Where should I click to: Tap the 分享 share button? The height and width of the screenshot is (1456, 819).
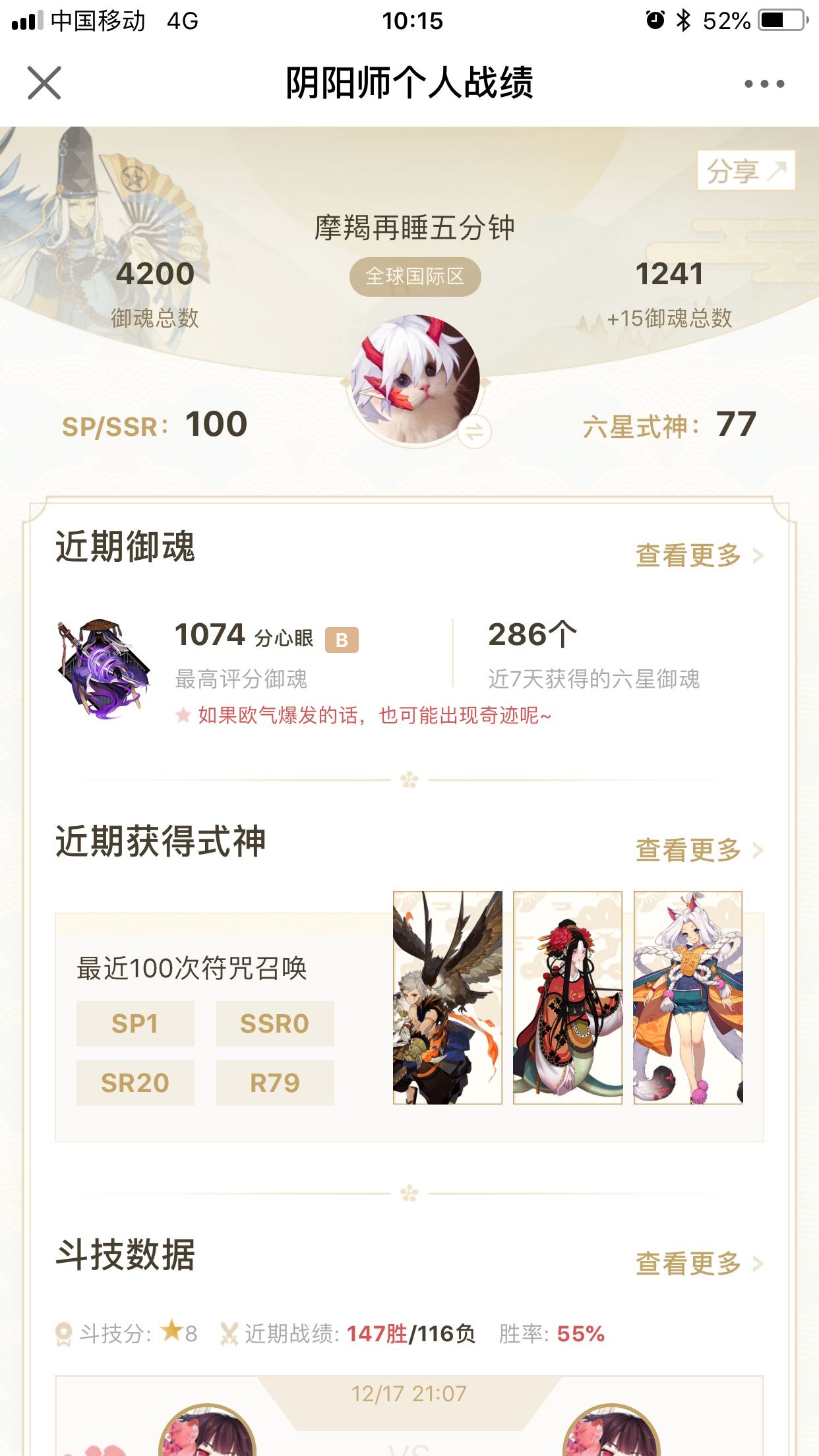746,171
